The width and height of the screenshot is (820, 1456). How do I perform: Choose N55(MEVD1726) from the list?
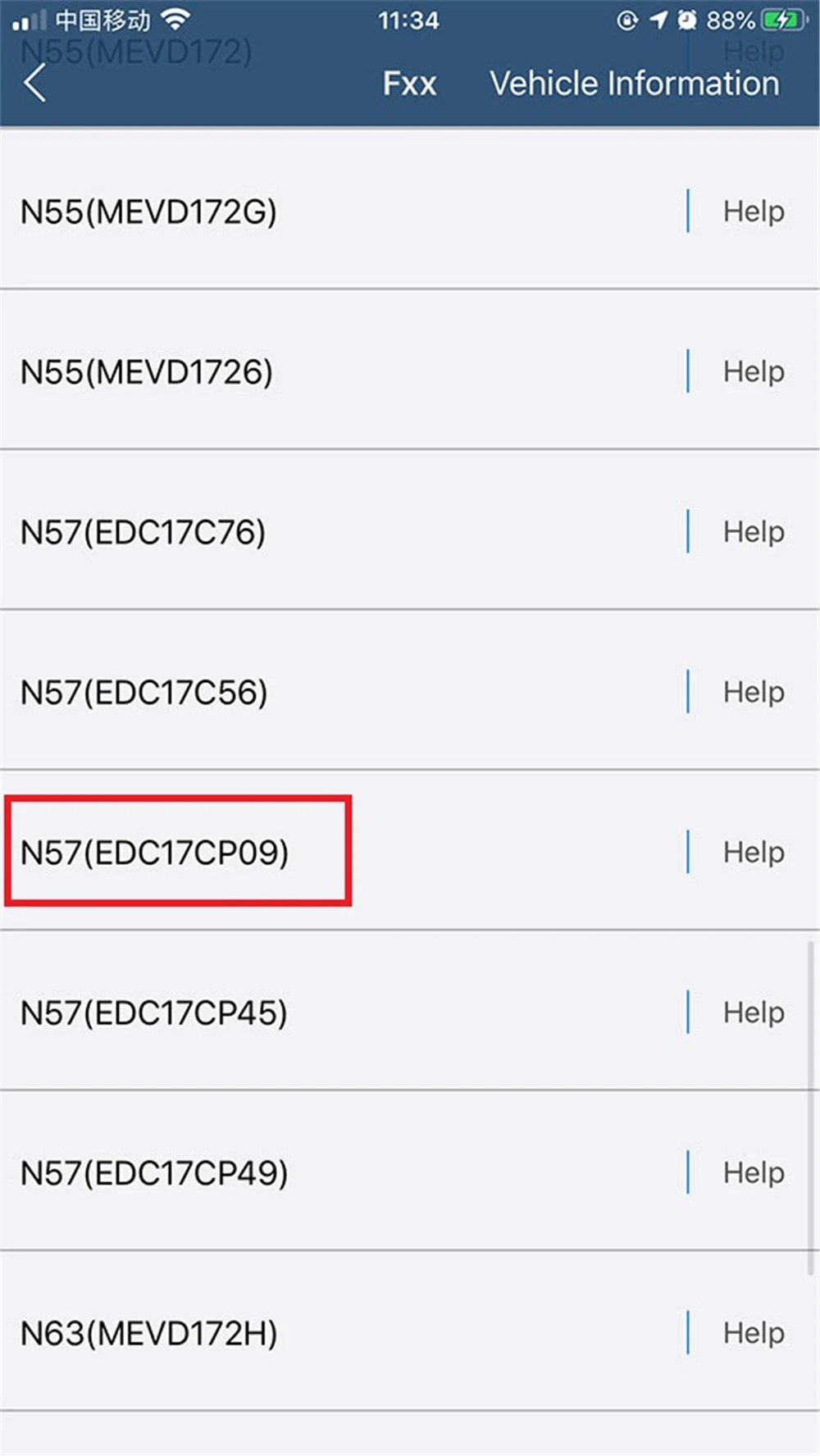click(x=147, y=372)
